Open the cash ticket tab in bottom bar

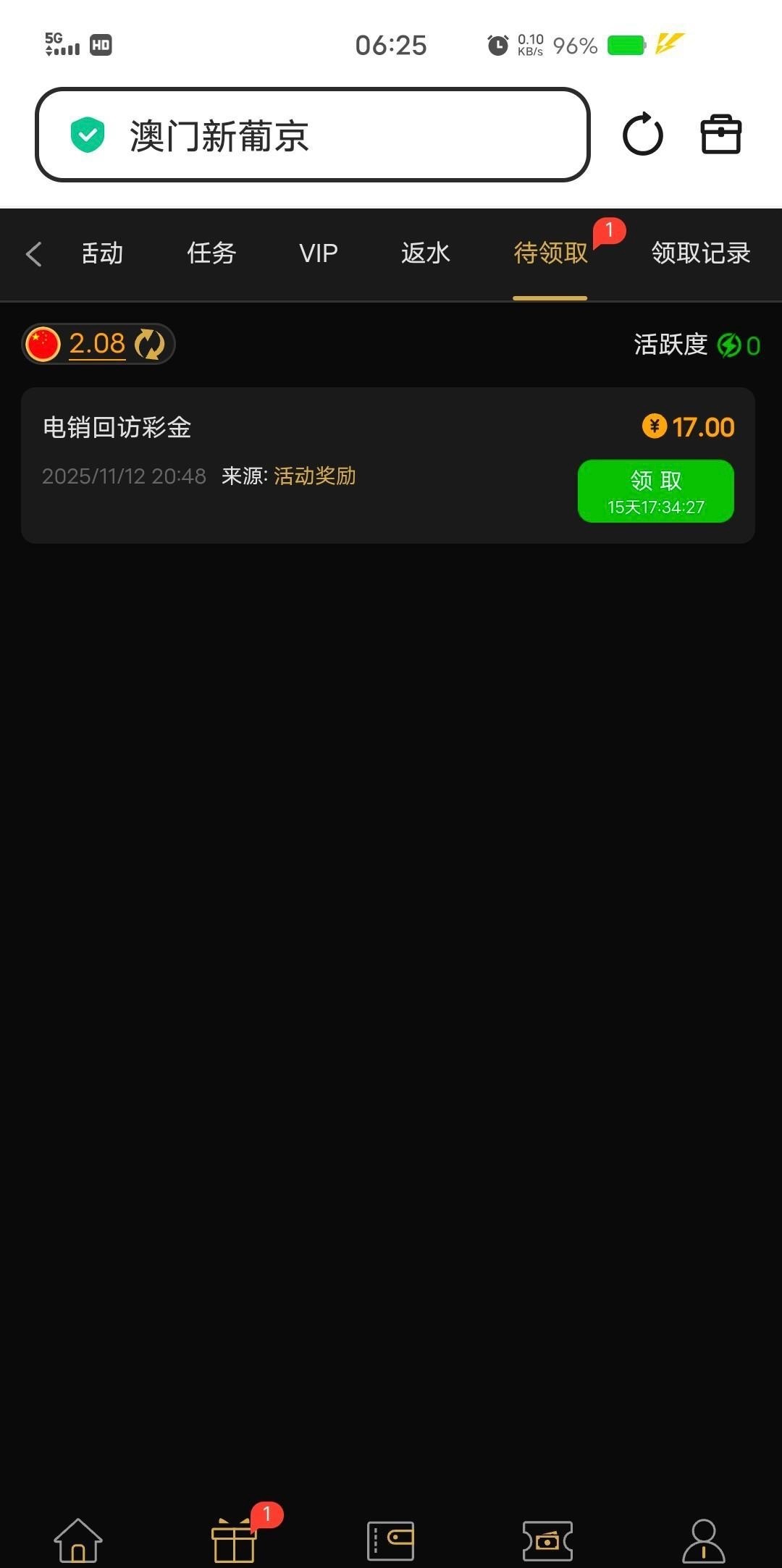[547, 1540]
